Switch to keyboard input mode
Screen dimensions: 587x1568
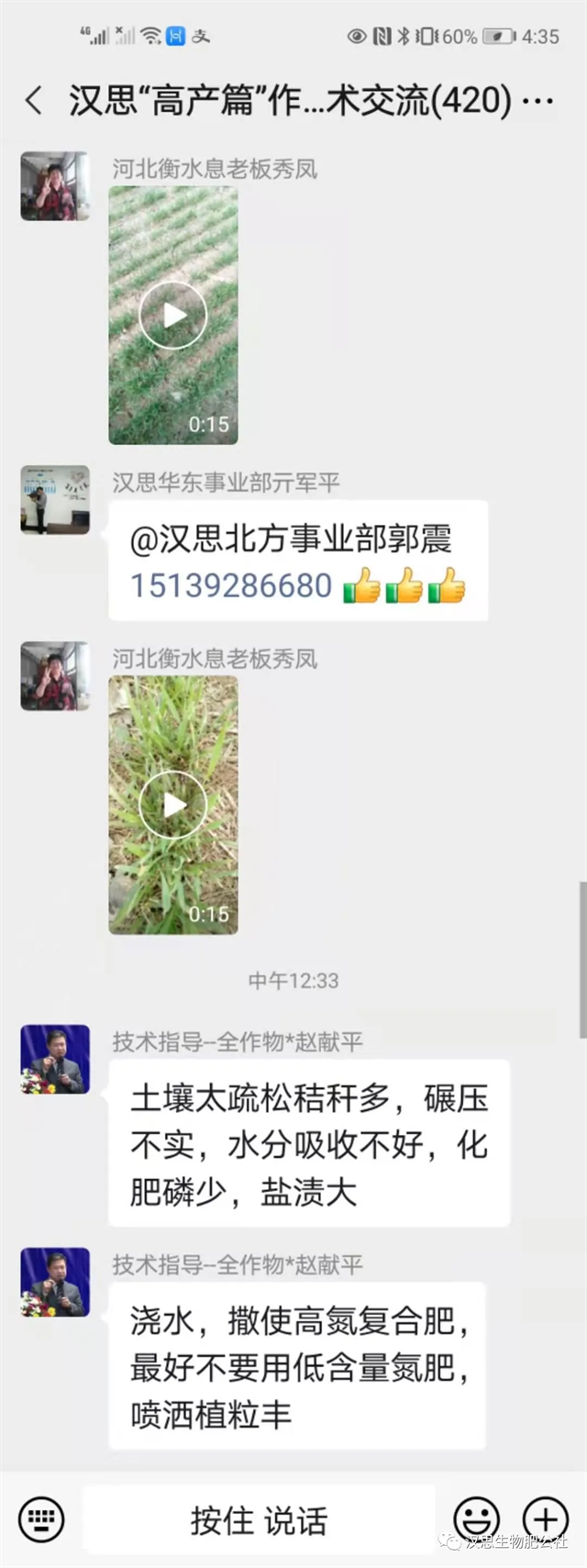(41, 1518)
